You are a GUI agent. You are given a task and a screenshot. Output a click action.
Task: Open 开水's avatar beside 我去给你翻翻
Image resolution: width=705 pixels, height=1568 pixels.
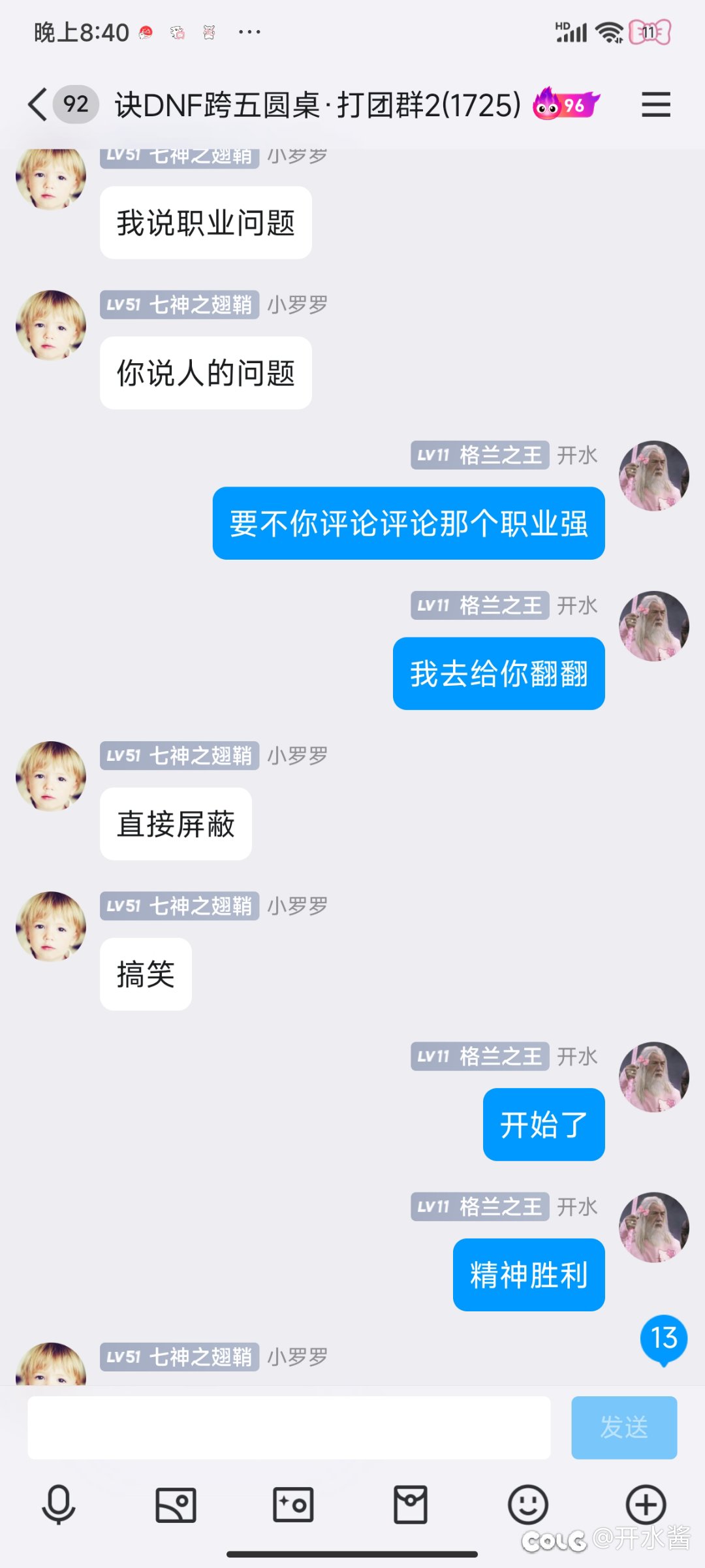coord(654,626)
